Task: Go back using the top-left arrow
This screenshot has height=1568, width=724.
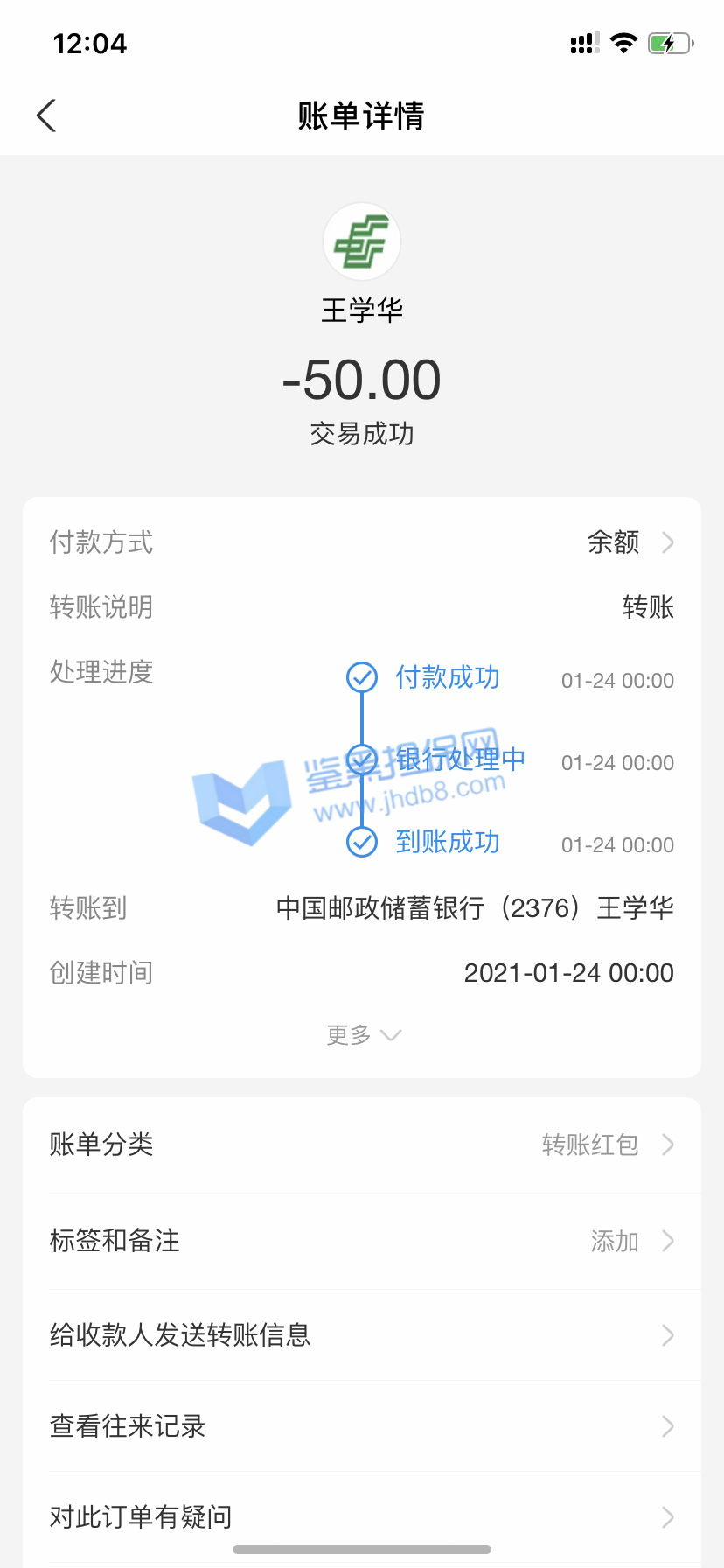Action: click(x=46, y=115)
